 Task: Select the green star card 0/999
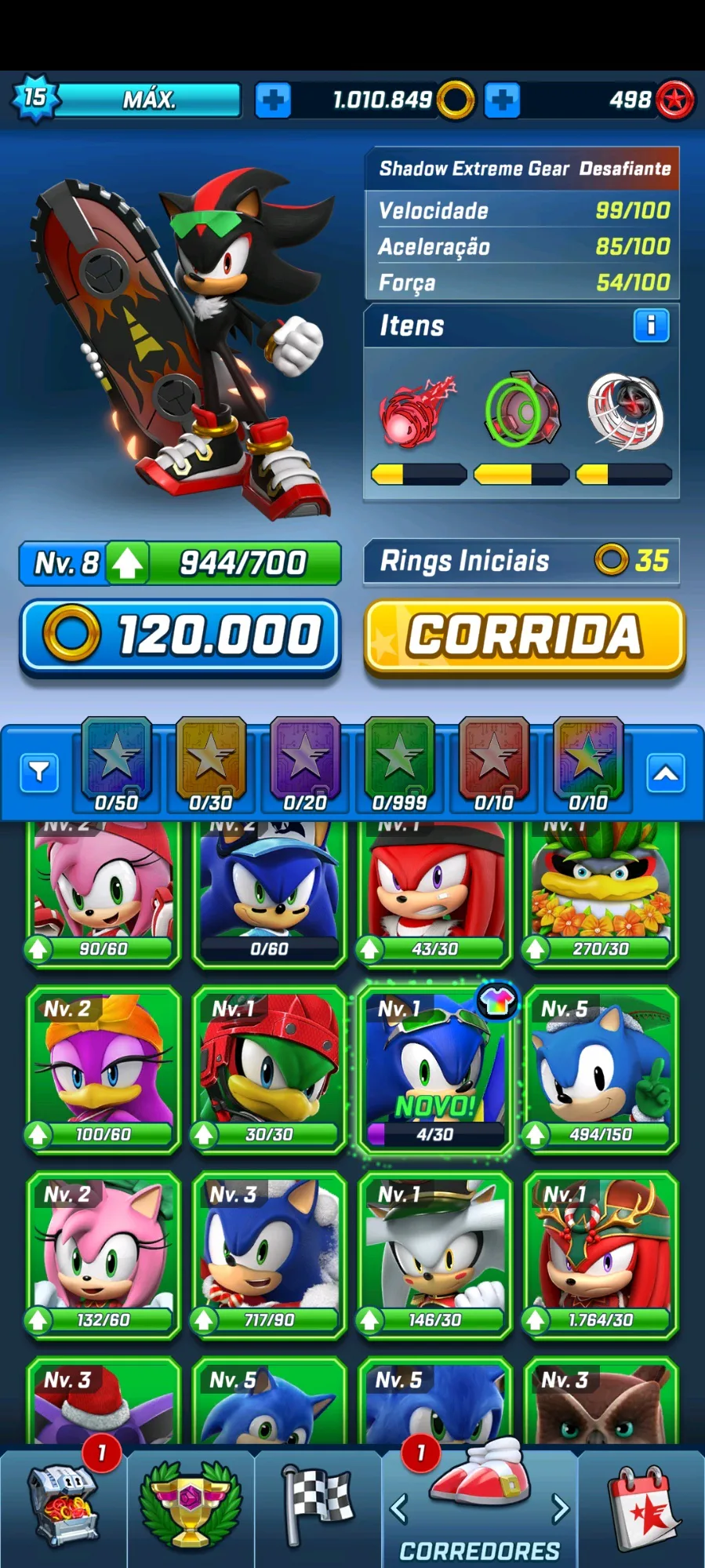click(x=399, y=765)
